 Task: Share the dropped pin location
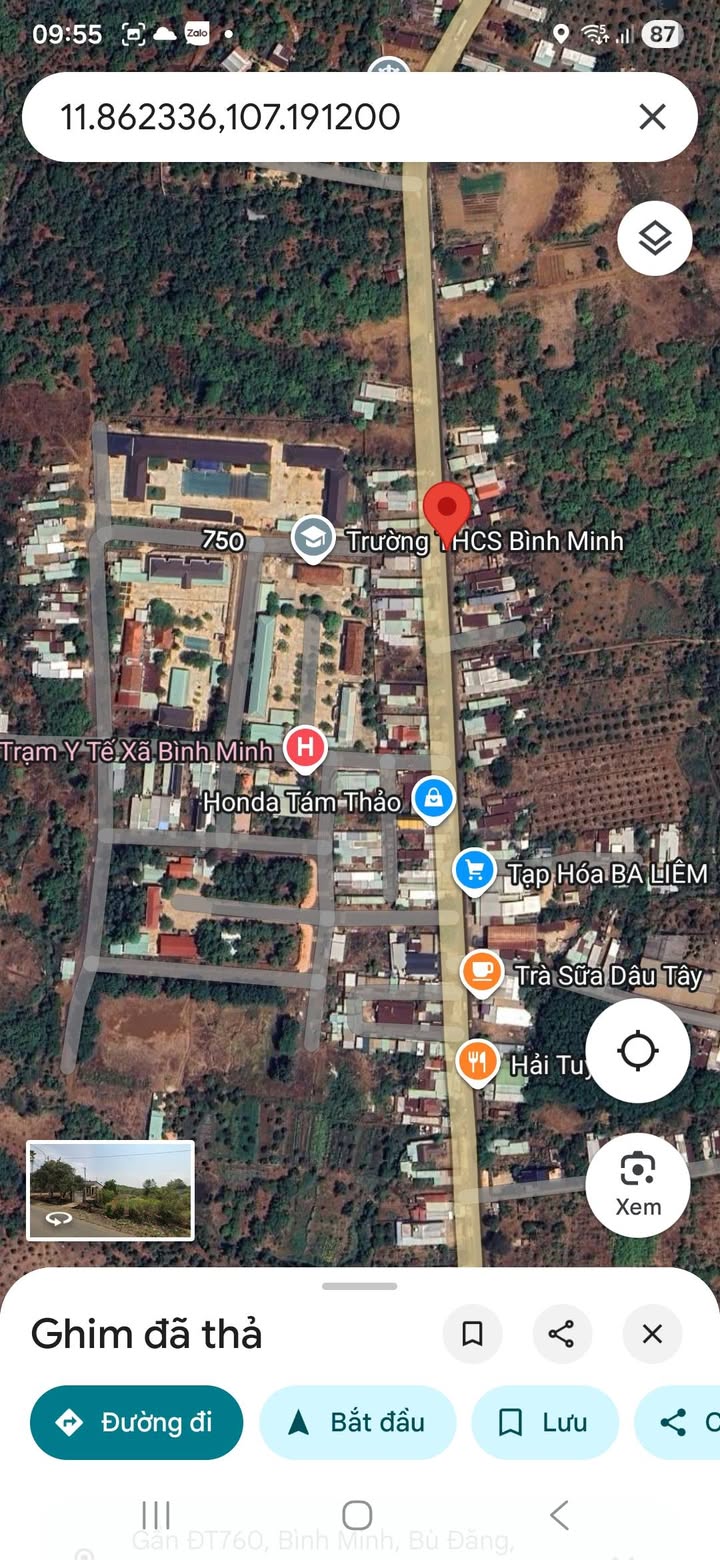(562, 1334)
